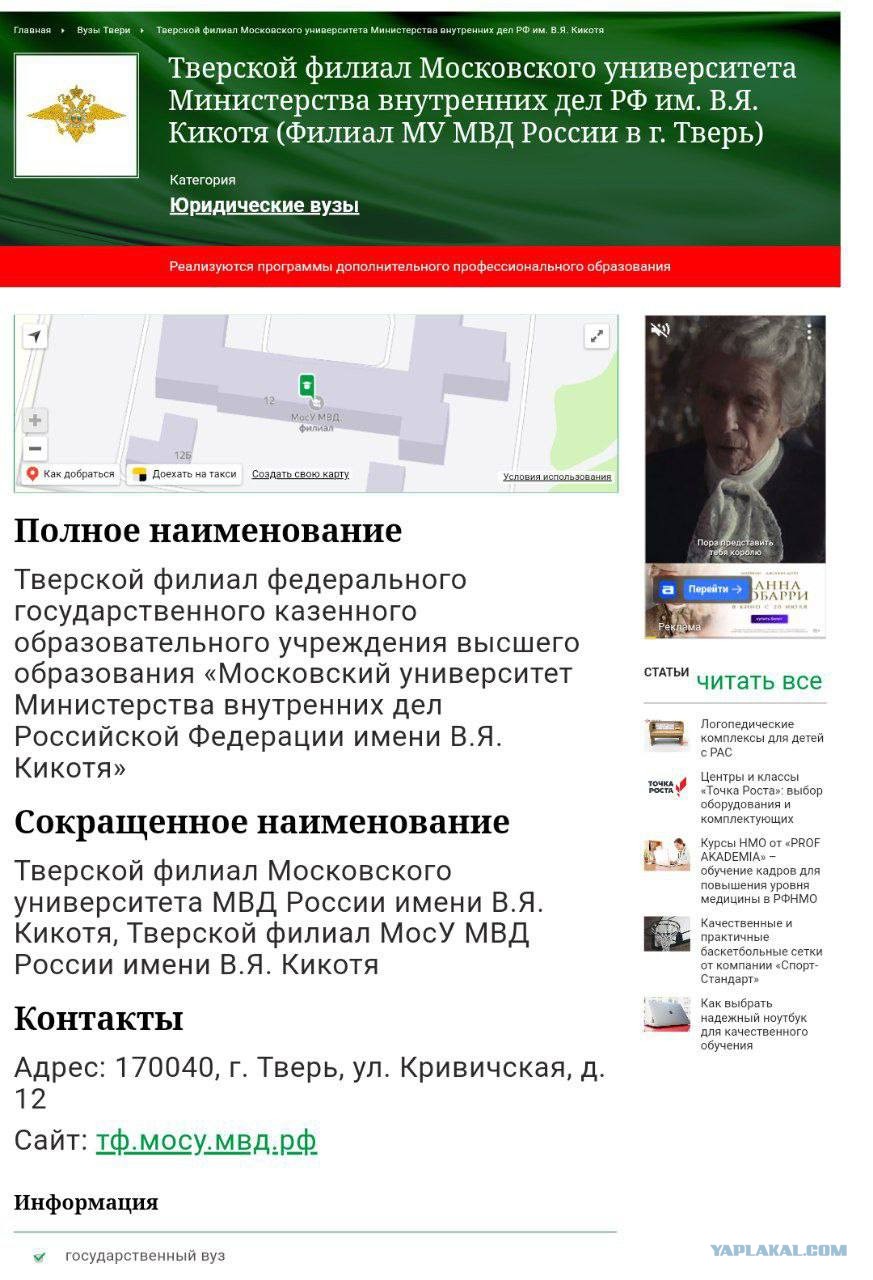873x1280 pixels.
Task: Open article Как выбрать надежный ноутбук
Action: click(x=756, y=1024)
